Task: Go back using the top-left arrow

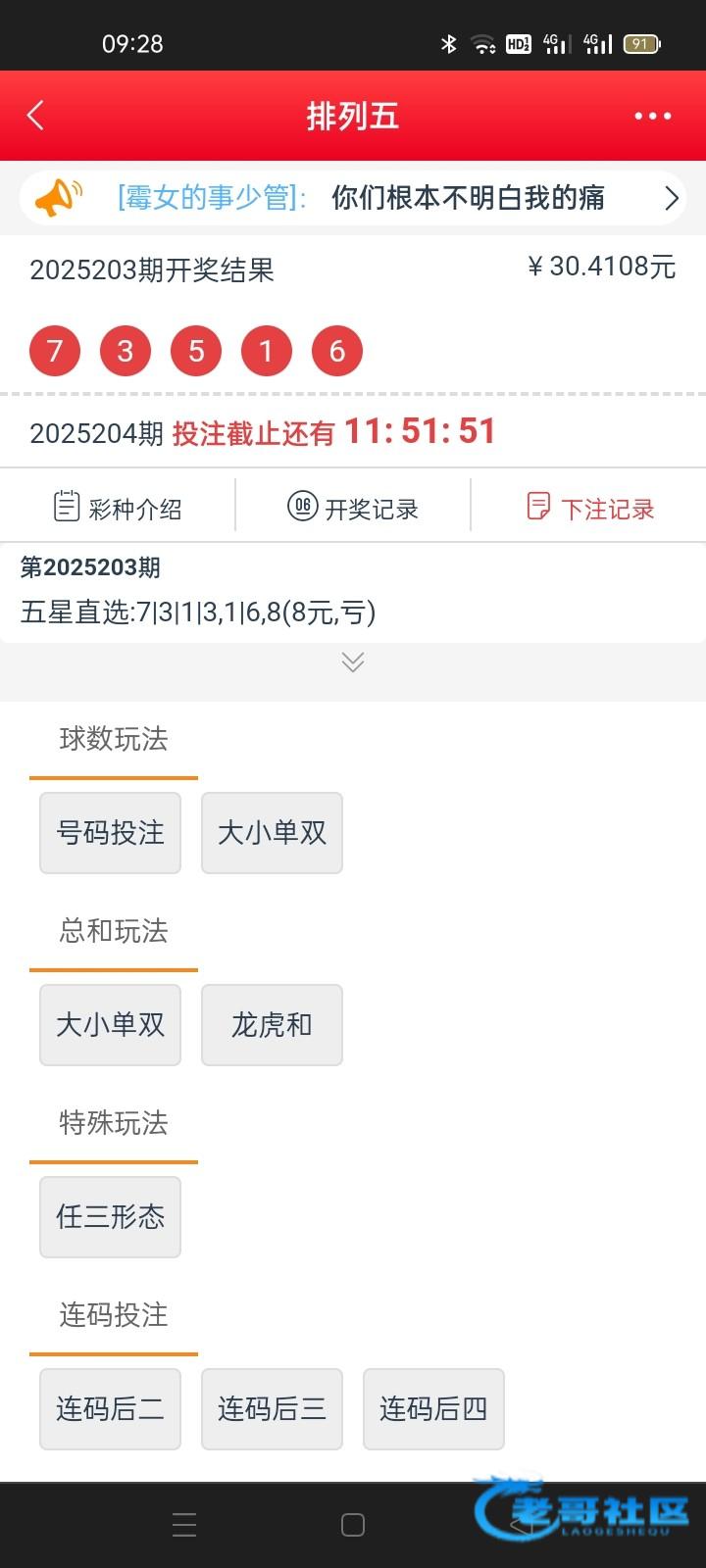Action: pyautogui.click(x=36, y=116)
